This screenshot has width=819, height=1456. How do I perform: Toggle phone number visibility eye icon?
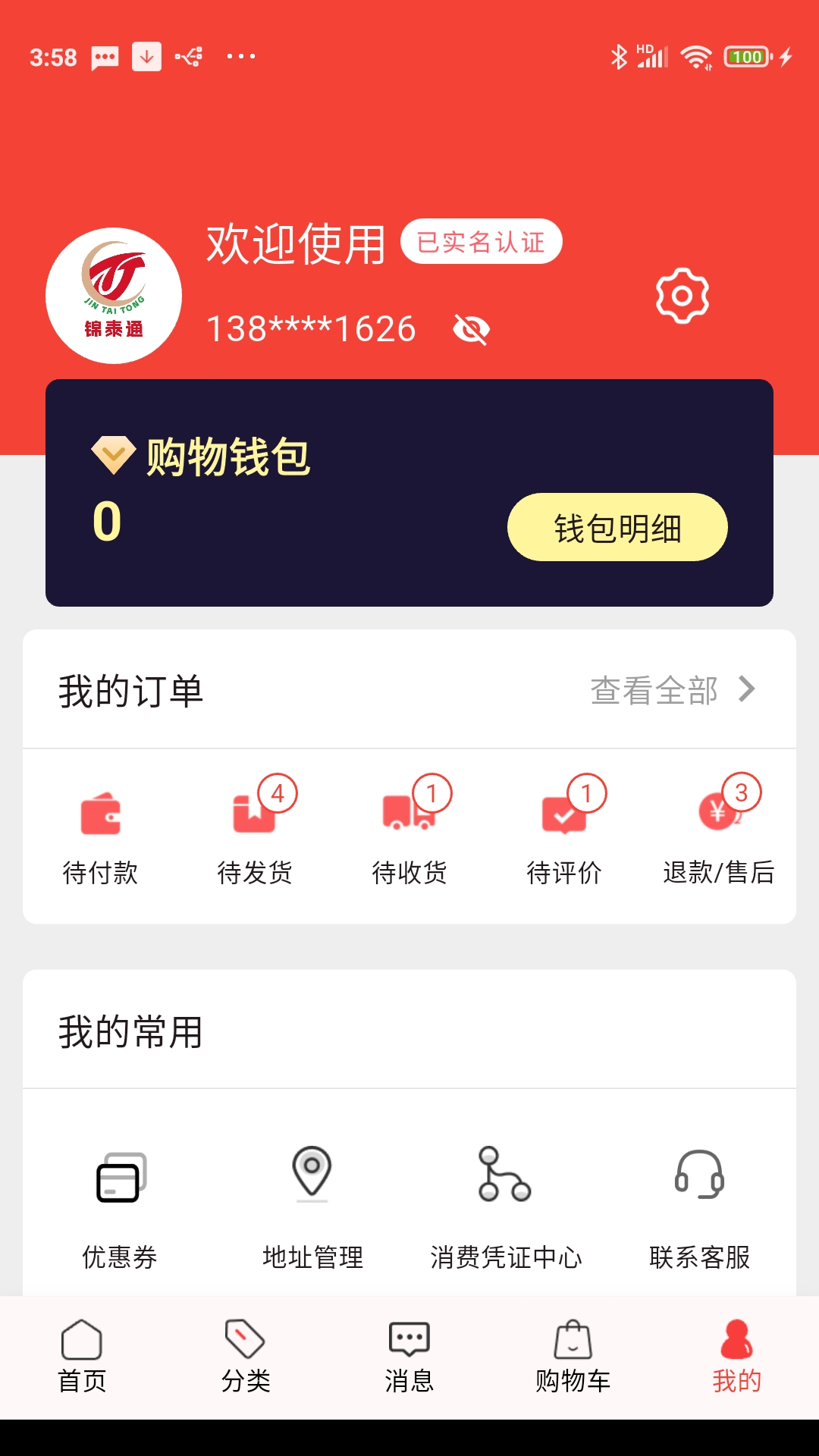472,328
